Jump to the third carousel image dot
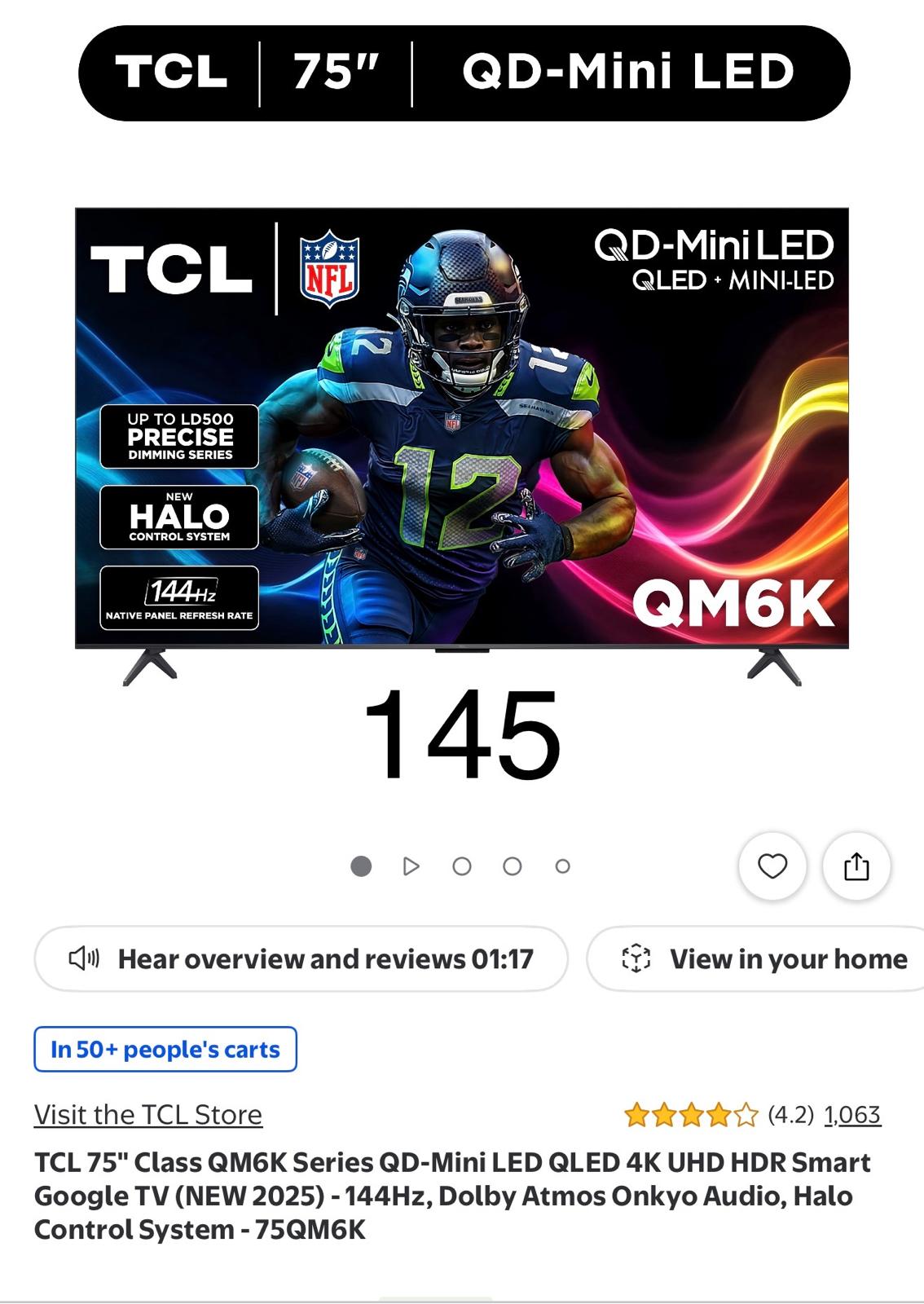924x1304 pixels. point(462,866)
